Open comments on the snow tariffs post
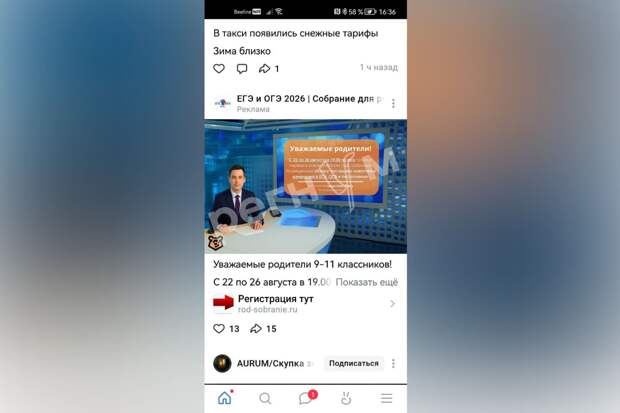 pos(241,69)
